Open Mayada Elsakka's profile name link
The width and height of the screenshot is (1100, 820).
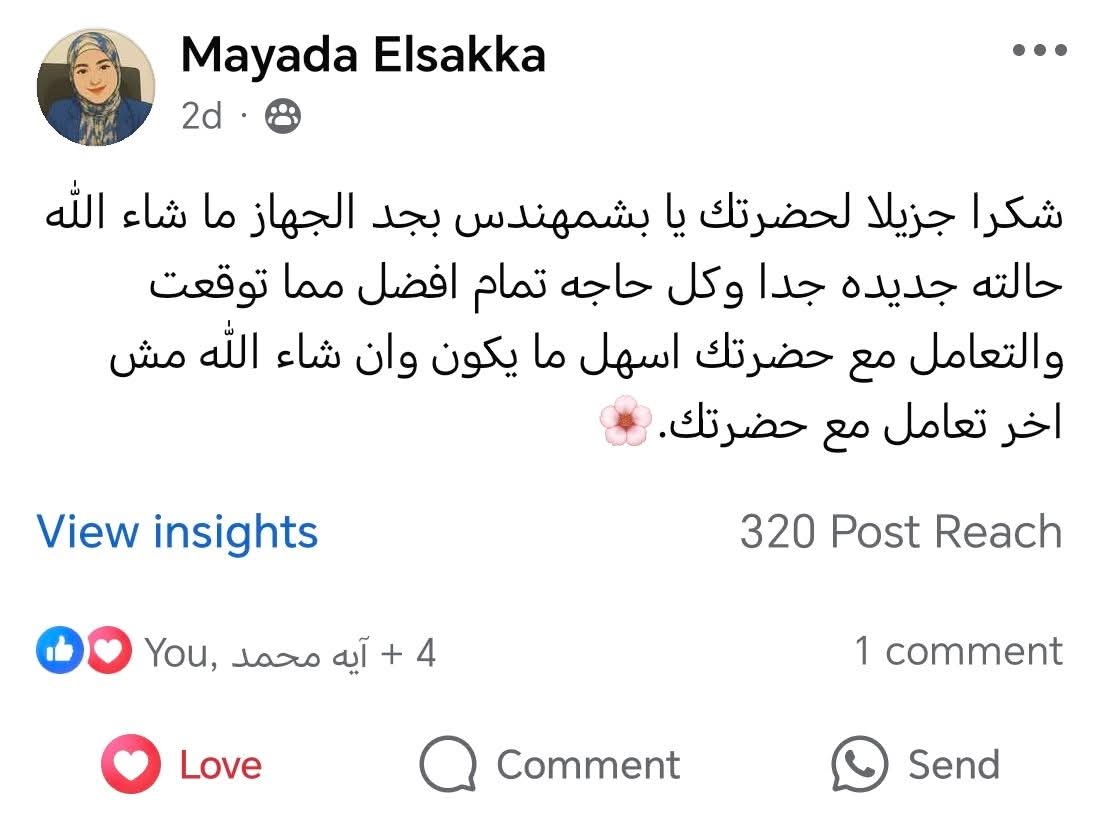363,55
